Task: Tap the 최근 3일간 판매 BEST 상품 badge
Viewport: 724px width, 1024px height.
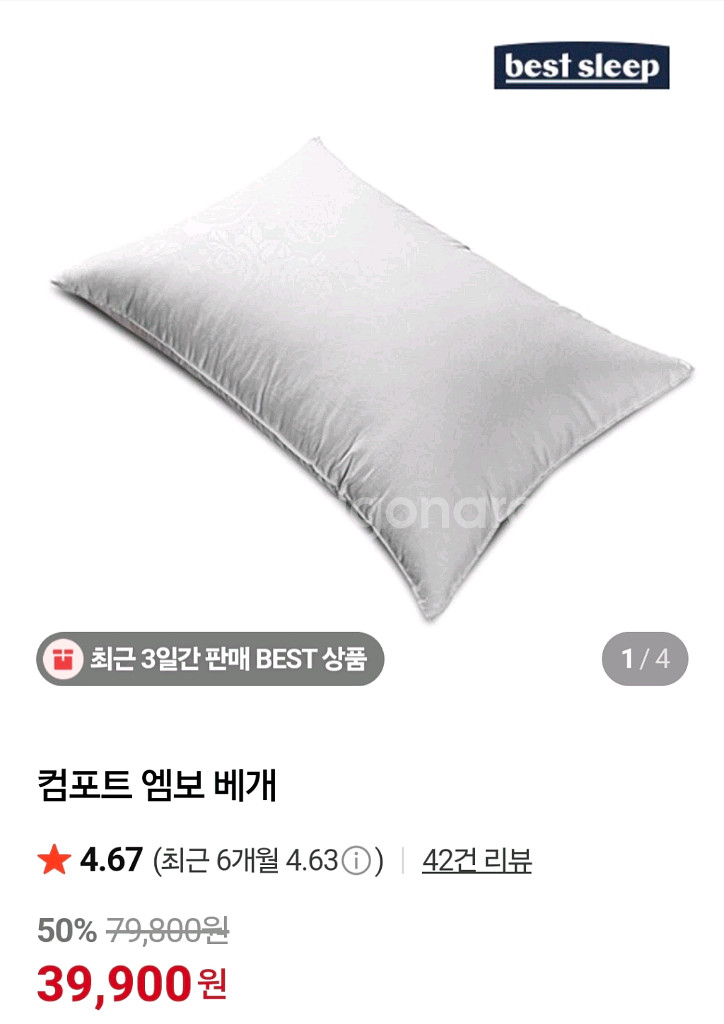Action: tap(220, 658)
